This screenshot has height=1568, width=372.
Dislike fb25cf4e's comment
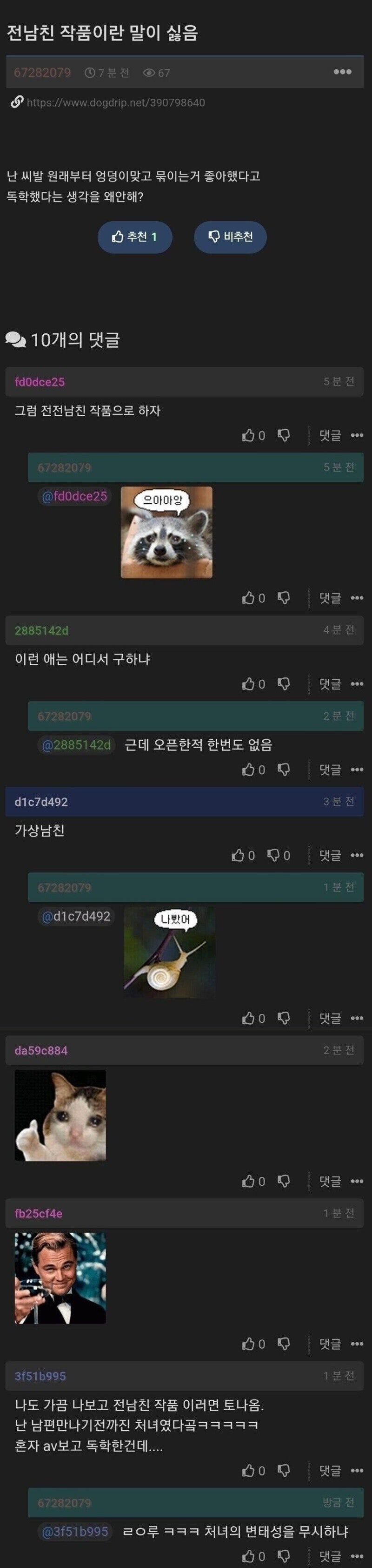click(x=284, y=1344)
